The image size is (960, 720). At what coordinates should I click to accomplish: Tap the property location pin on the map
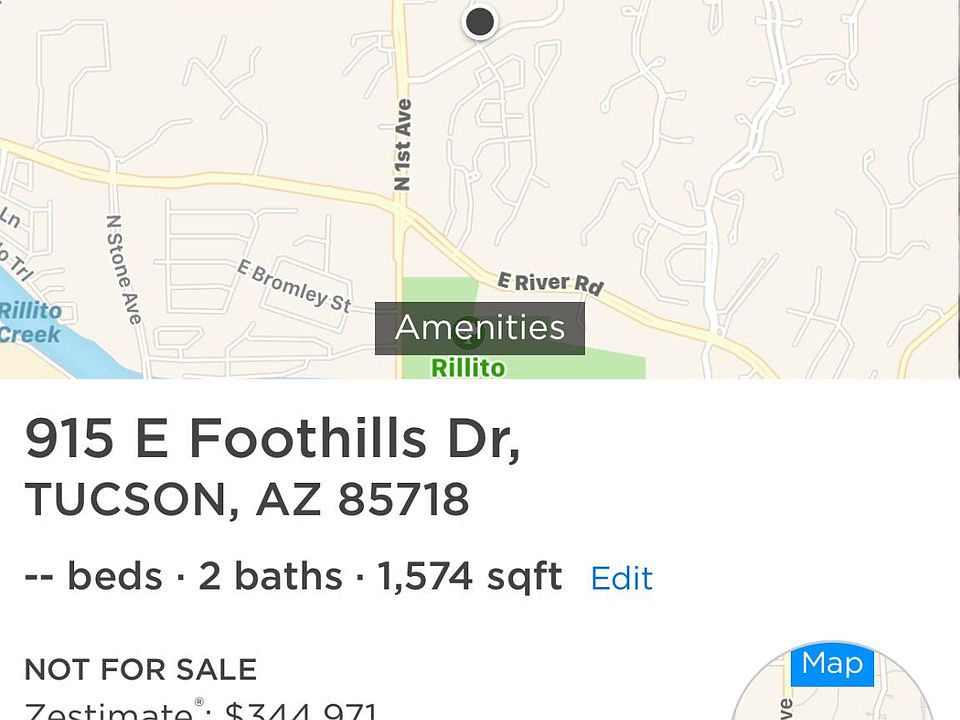coord(480,21)
